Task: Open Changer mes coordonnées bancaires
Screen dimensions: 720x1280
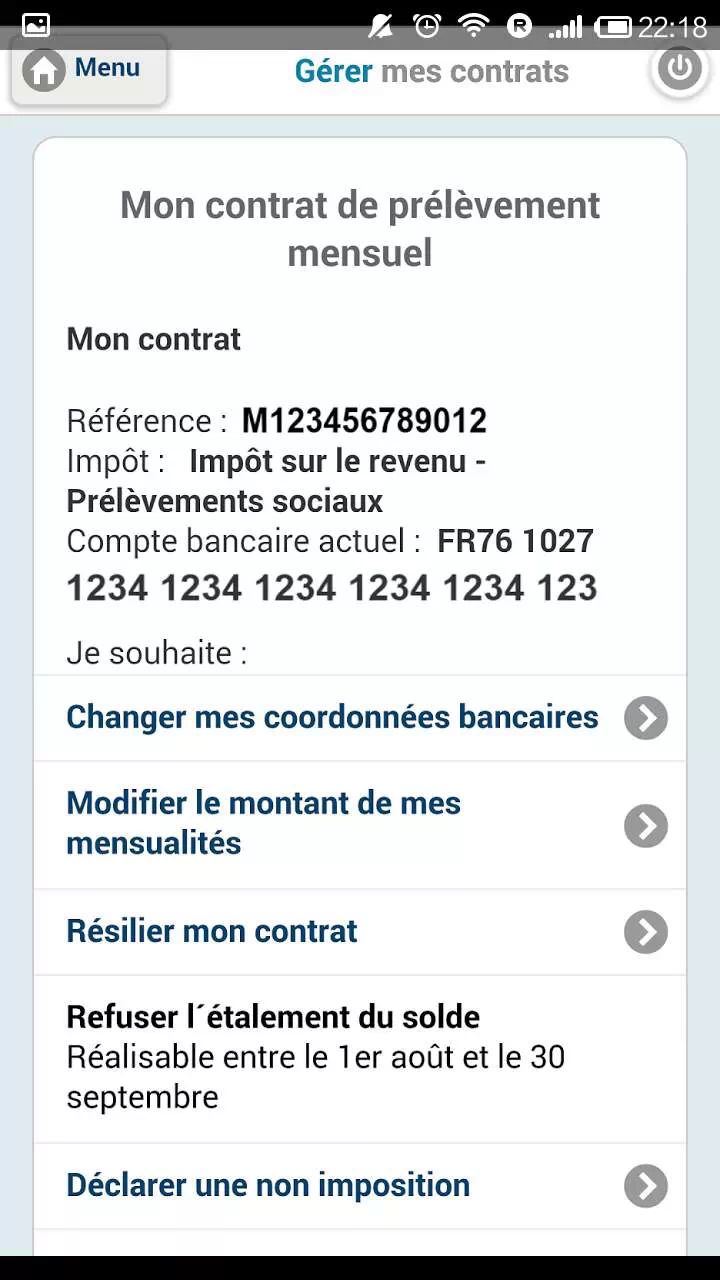Action: 360,718
